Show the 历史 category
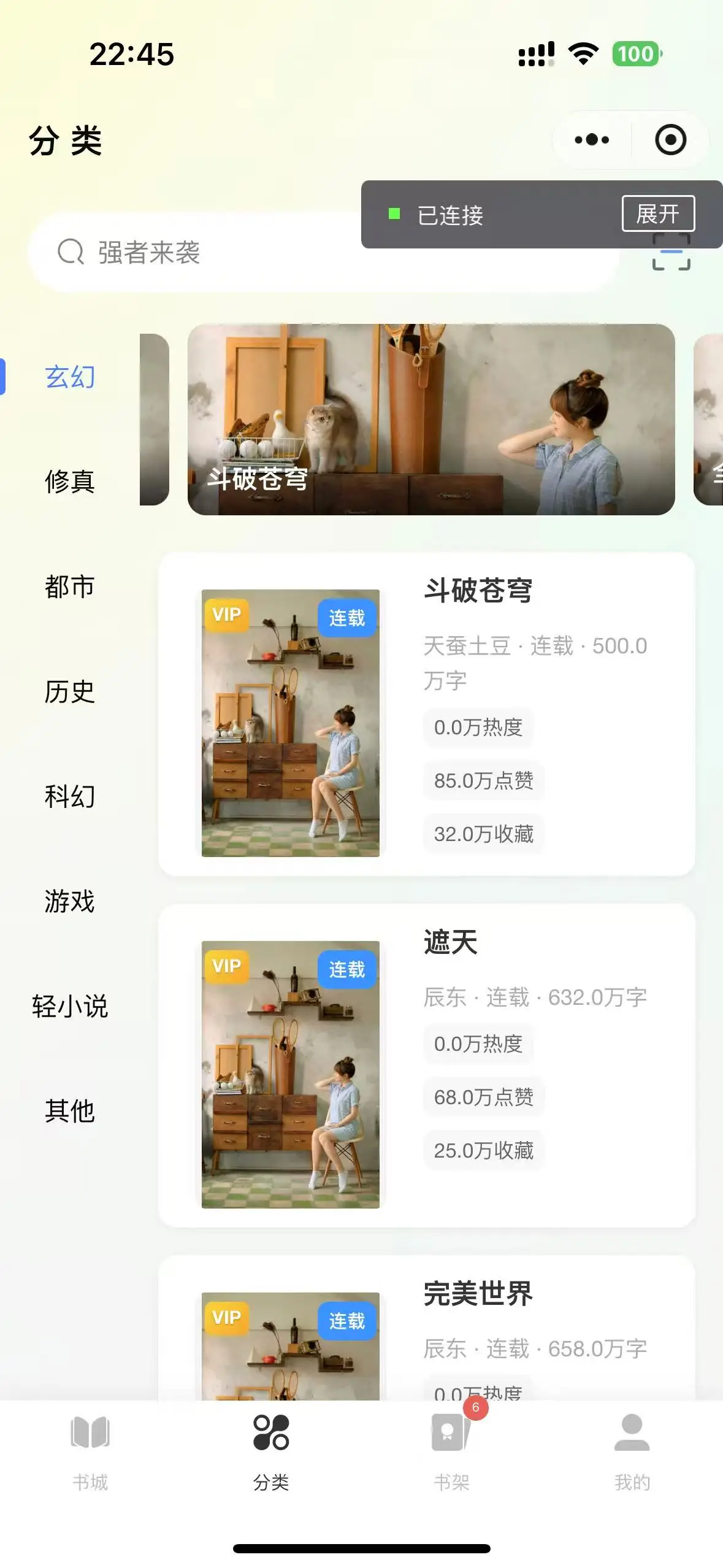 70,691
